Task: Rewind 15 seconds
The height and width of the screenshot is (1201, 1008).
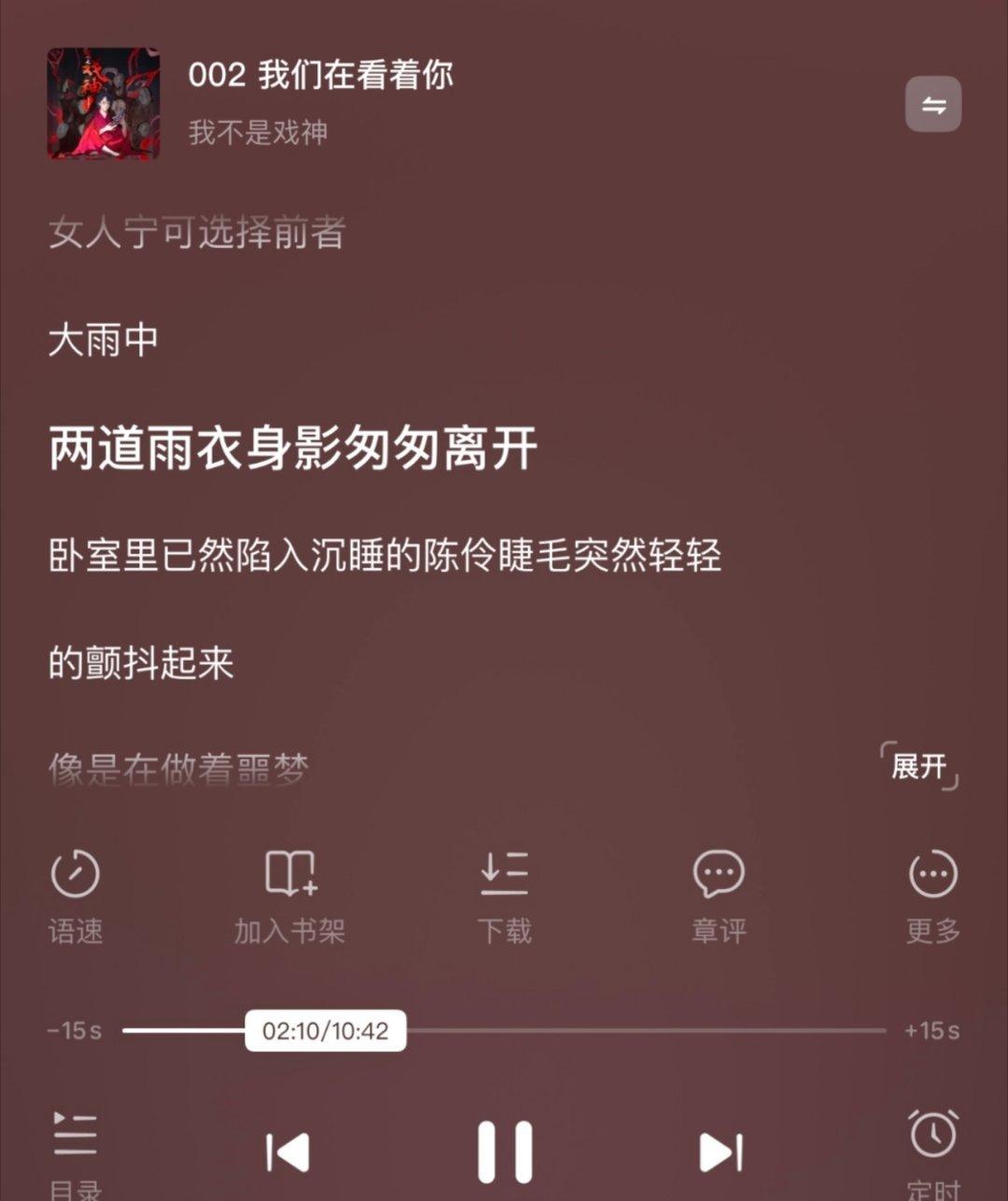Action: [x=75, y=1030]
